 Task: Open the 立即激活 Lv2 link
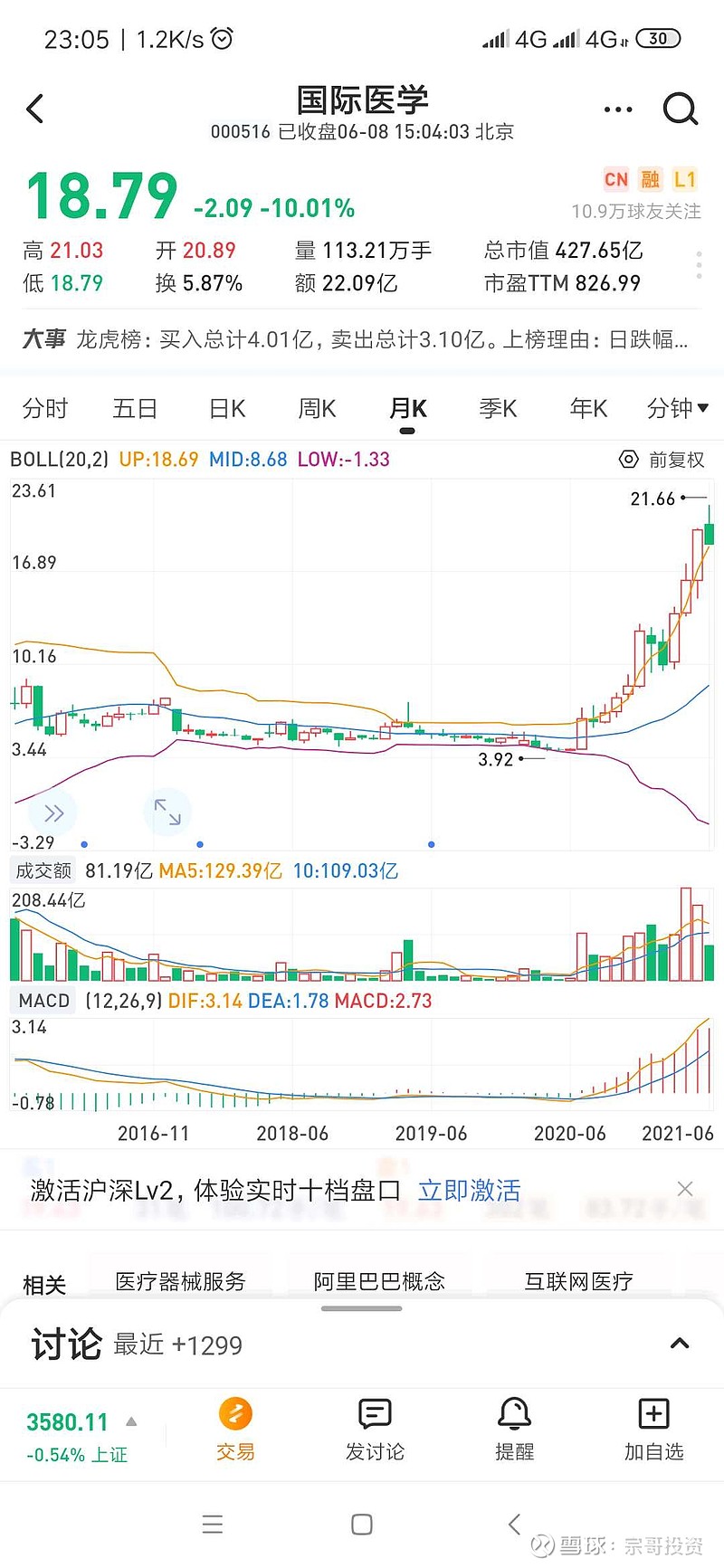[x=469, y=1190]
